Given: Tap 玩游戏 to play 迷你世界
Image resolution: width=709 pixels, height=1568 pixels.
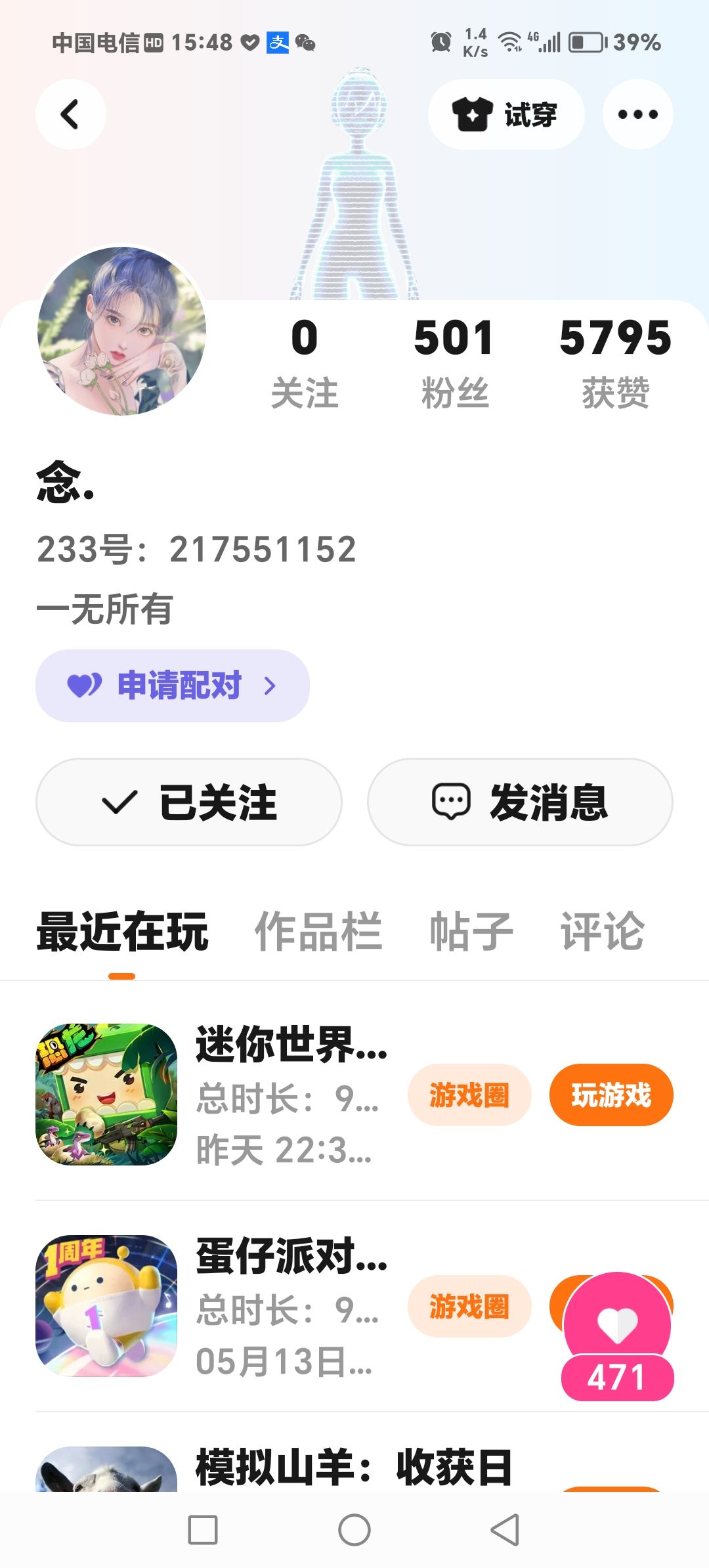Looking at the screenshot, I should 611,1095.
